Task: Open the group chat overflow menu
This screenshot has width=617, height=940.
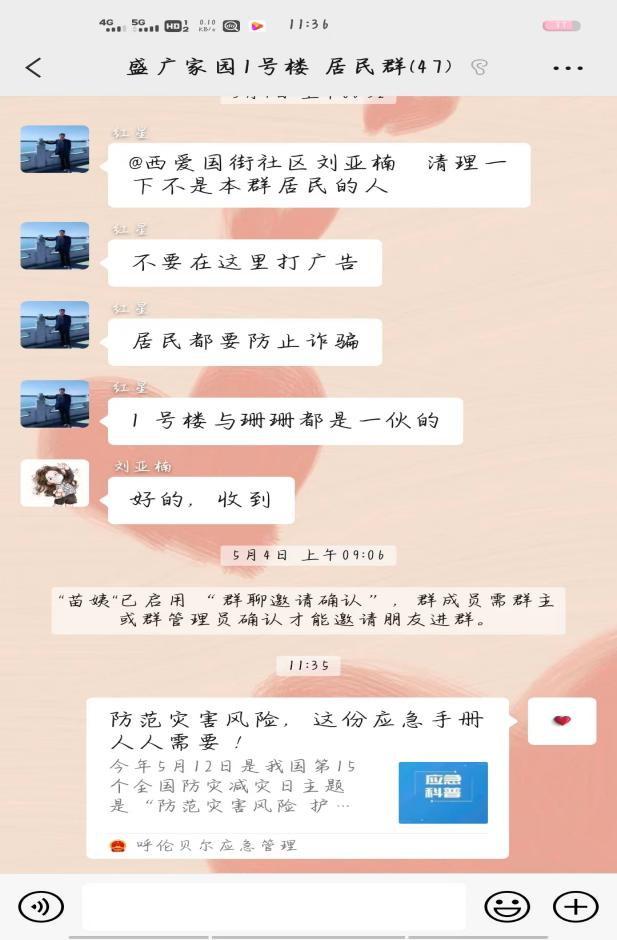Action: click(567, 68)
